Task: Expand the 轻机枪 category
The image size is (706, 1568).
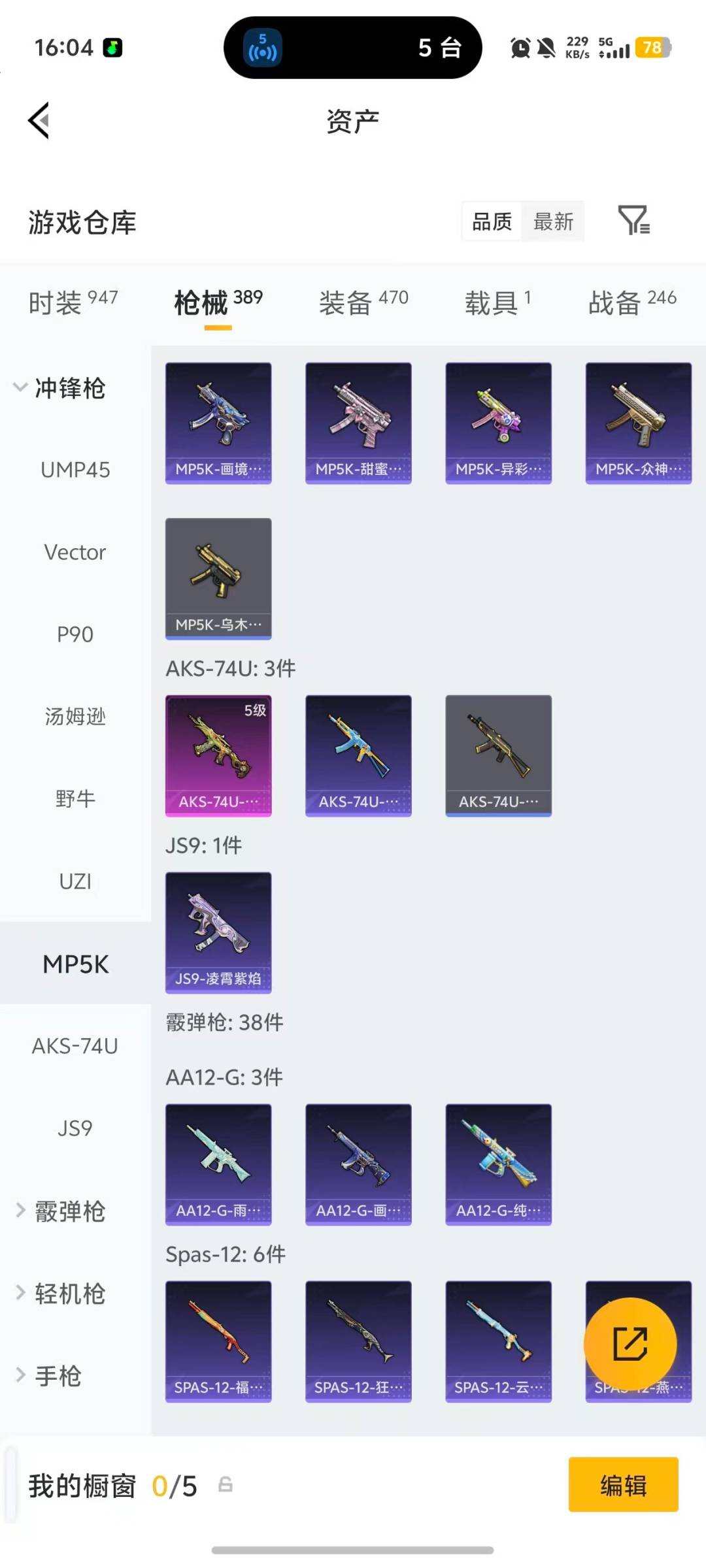Action: click(x=60, y=1293)
